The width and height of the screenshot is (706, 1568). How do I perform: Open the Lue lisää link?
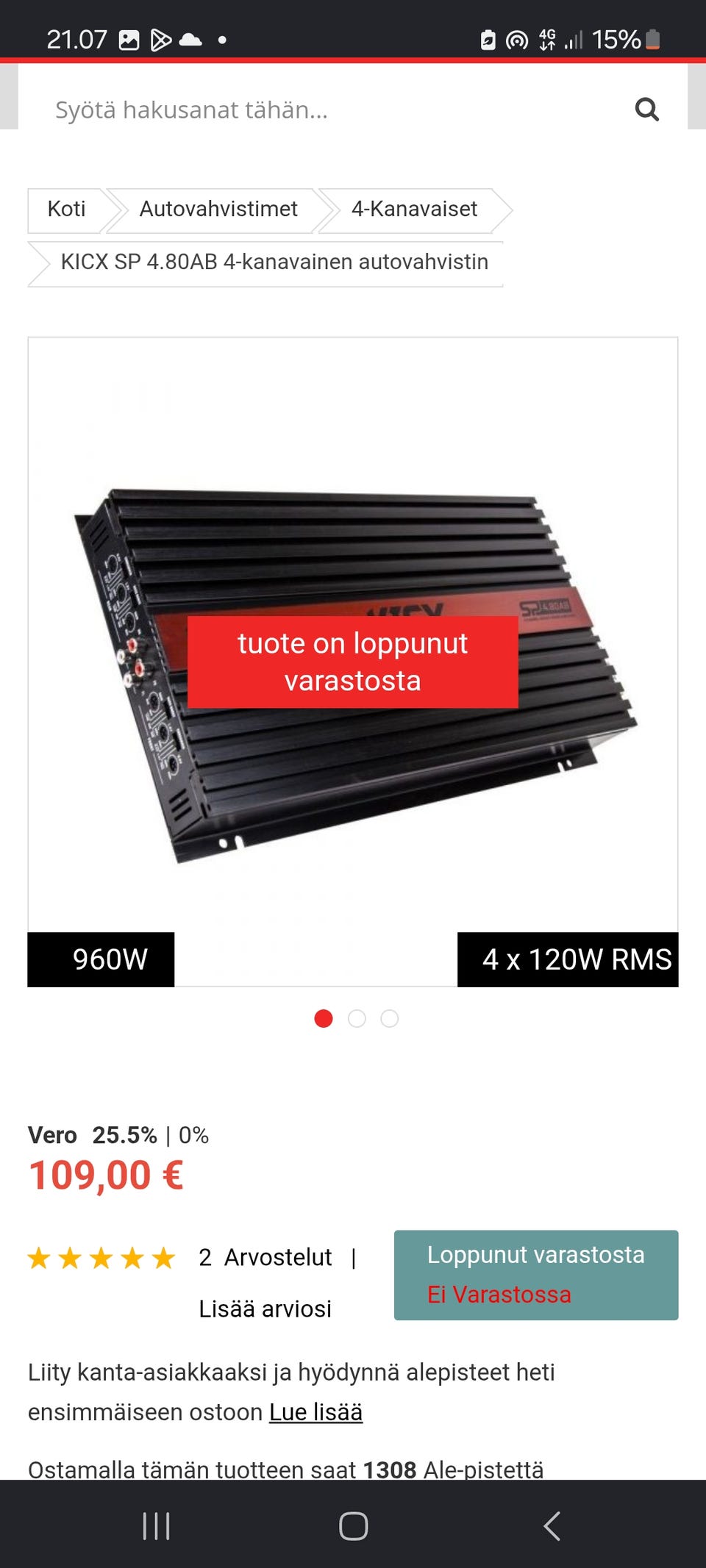click(x=315, y=1412)
